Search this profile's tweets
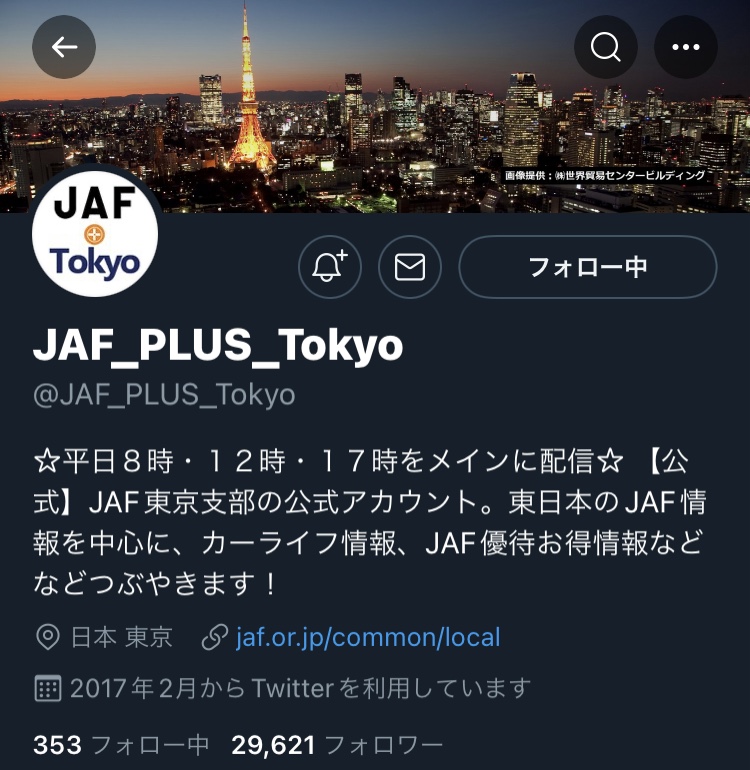750x770 pixels. (x=606, y=47)
